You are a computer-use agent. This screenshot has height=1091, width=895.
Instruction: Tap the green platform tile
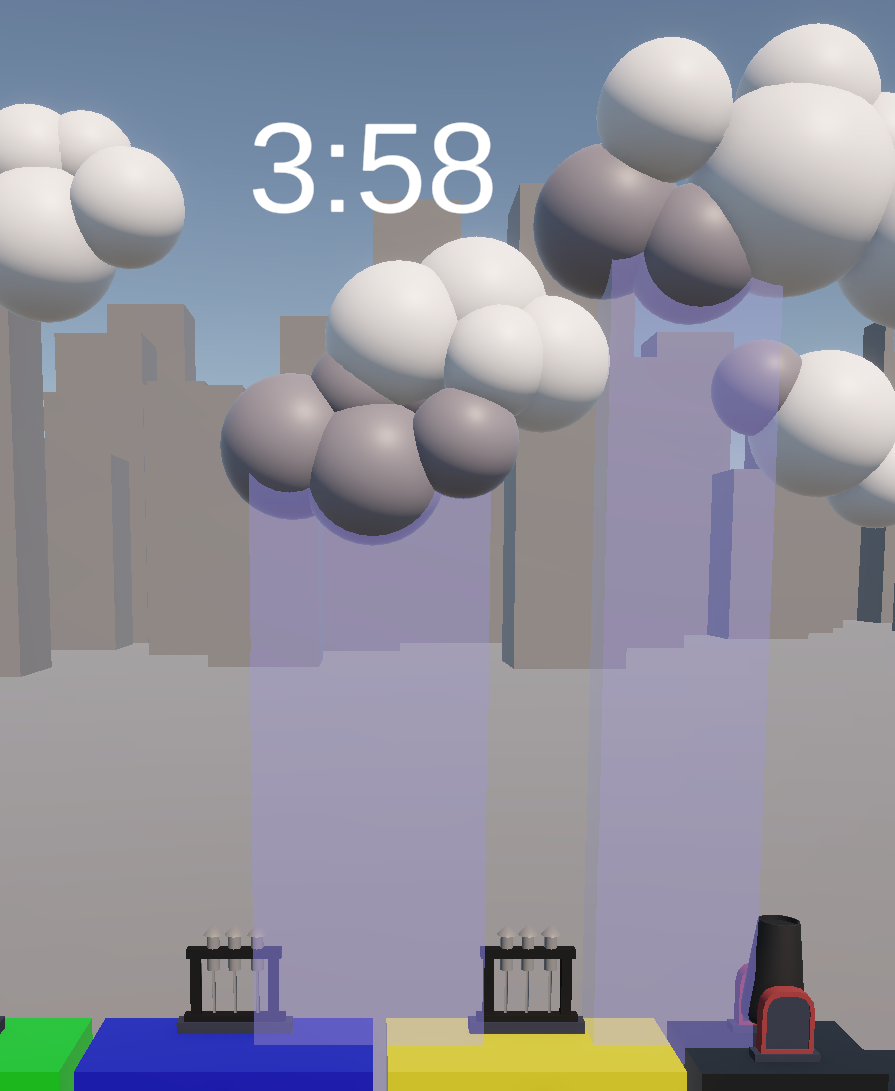coord(38,1052)
